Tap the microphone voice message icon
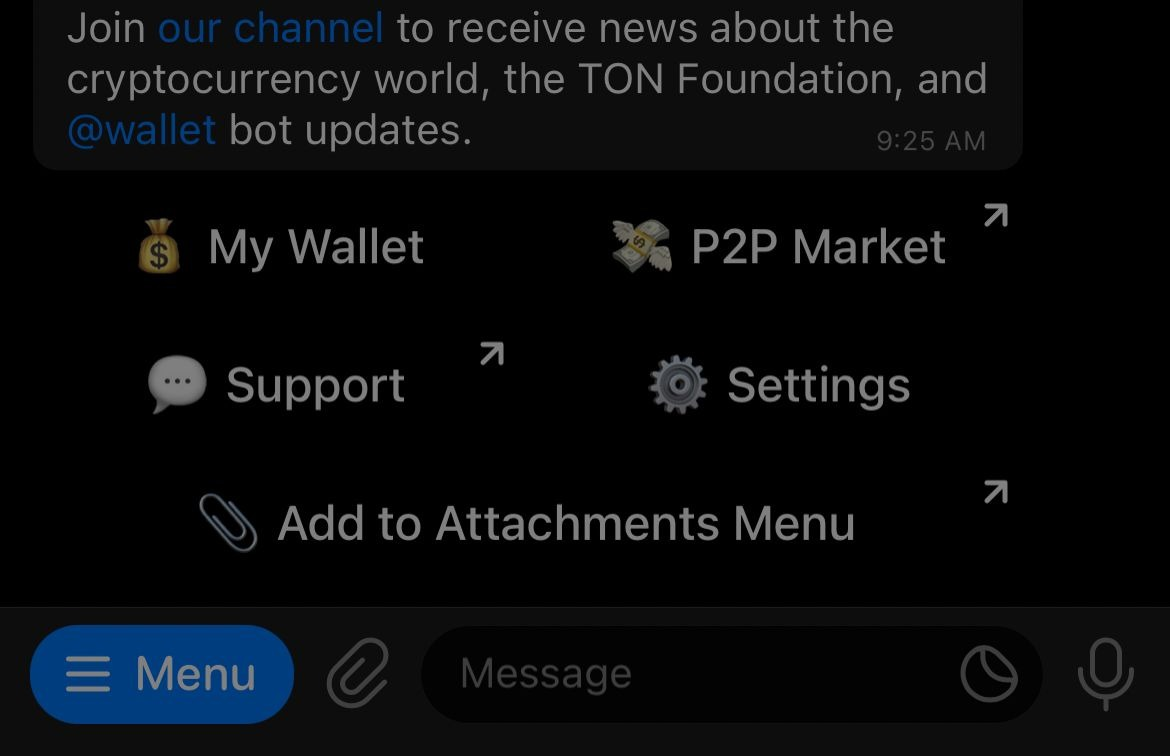The image size is (1170, 756). [x=1105, y=674]
